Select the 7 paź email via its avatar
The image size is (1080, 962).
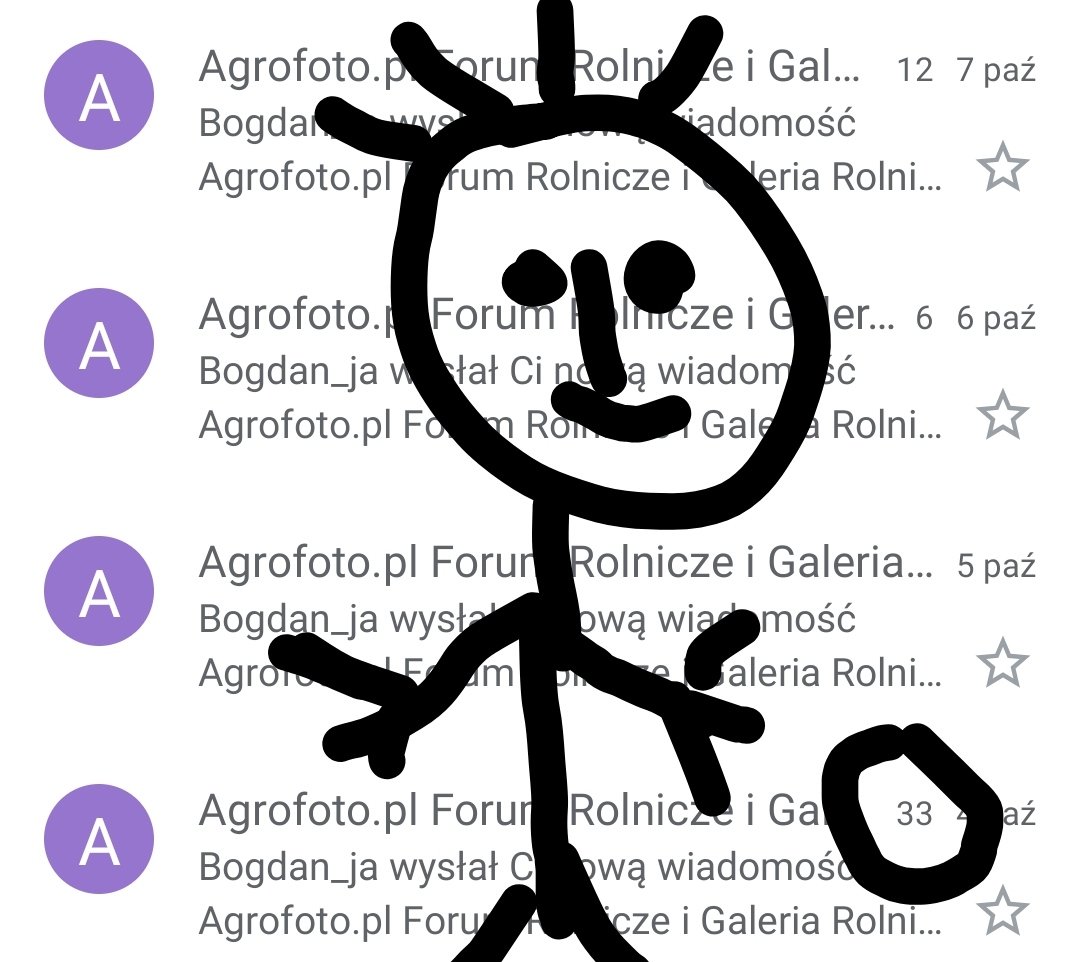[x=99, y=98]
